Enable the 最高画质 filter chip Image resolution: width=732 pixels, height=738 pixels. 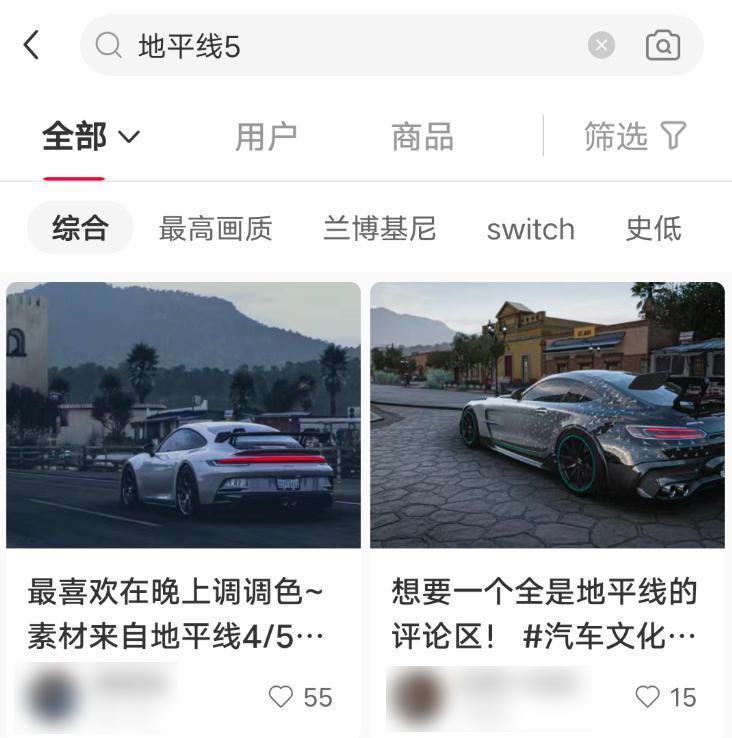(x=214, y=229)
